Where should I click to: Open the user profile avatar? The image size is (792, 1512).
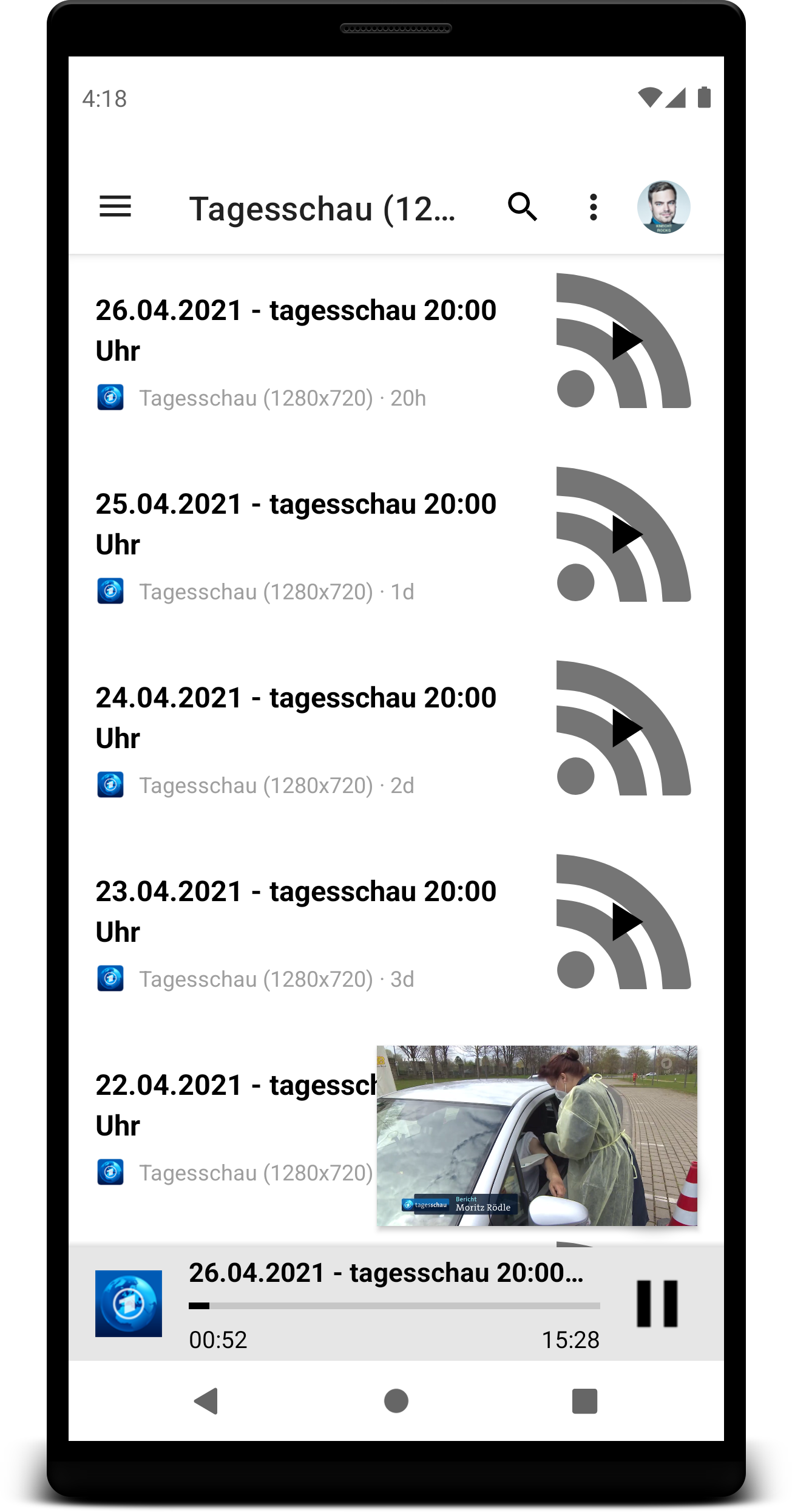[663, 207]
